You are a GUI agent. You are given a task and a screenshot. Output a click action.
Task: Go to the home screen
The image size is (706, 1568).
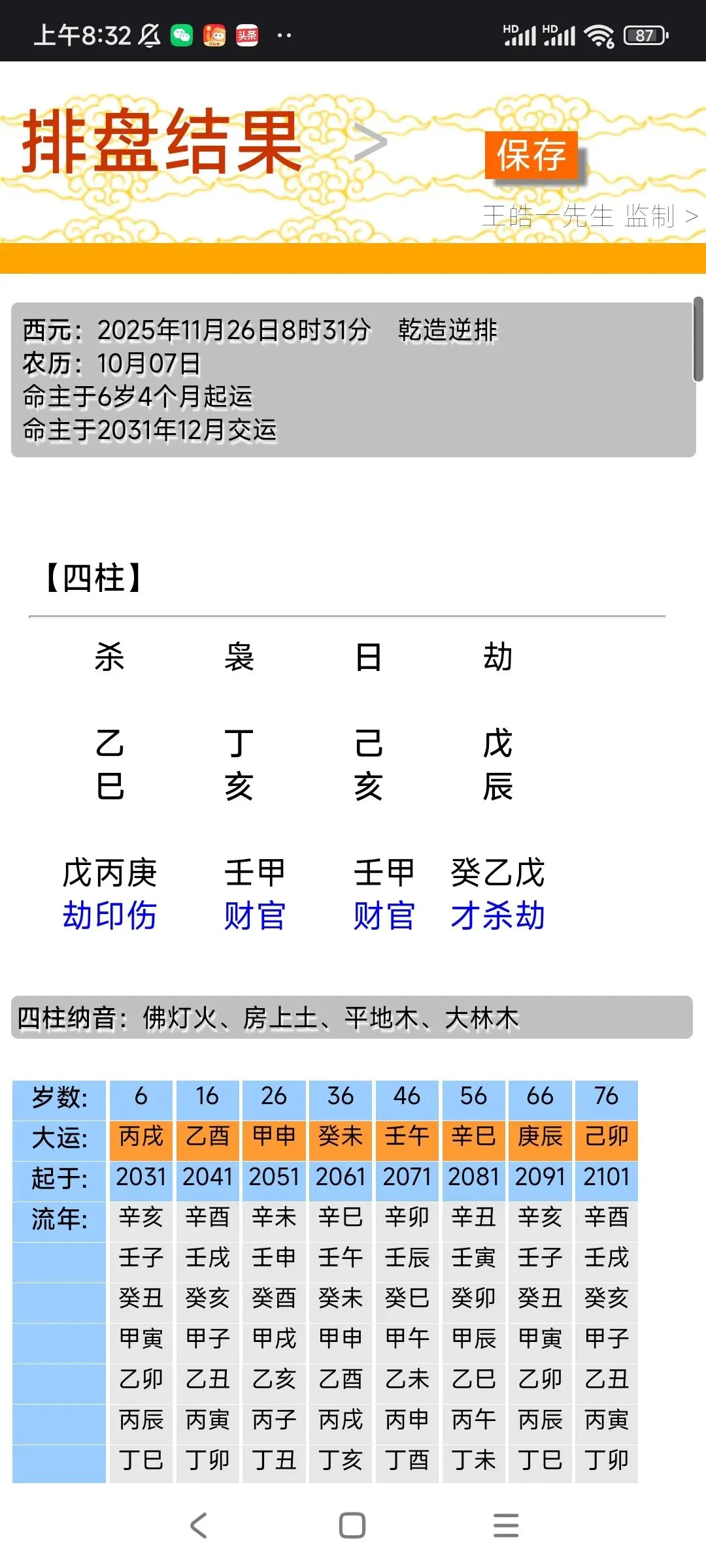(x=352, y=1526)
